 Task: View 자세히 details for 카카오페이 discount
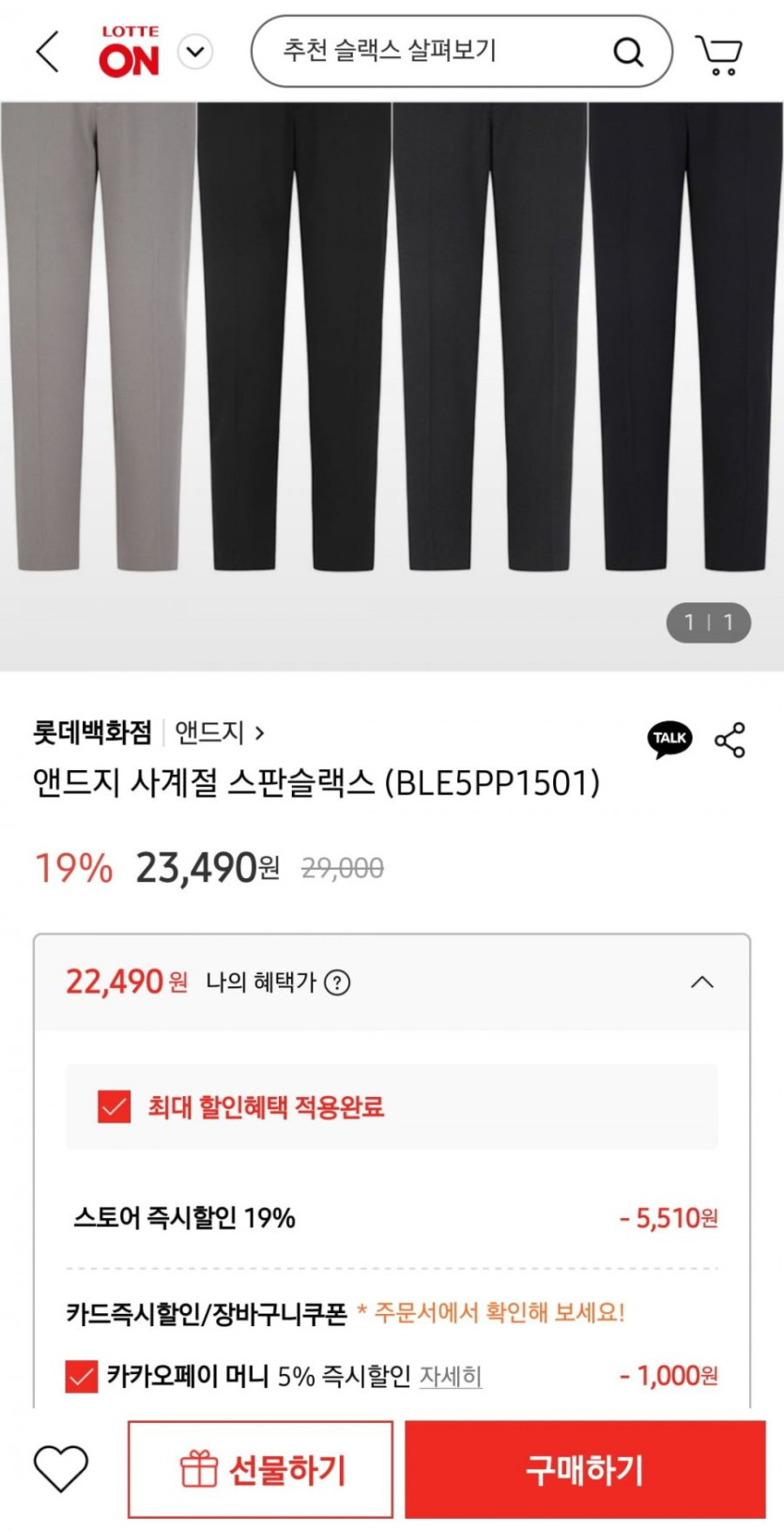[x=451, y=1376]
